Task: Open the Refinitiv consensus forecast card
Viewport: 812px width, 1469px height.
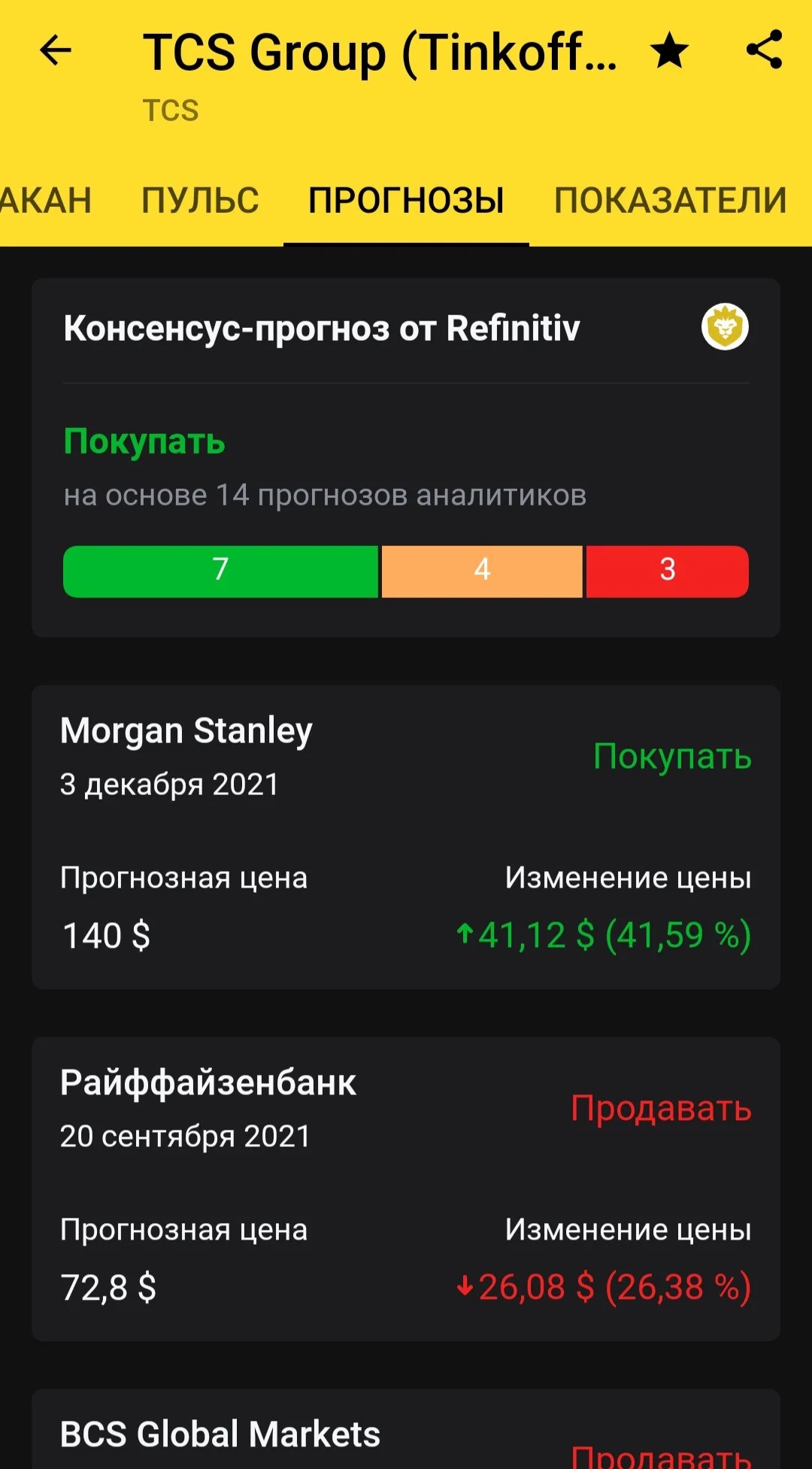Action: 406,457
